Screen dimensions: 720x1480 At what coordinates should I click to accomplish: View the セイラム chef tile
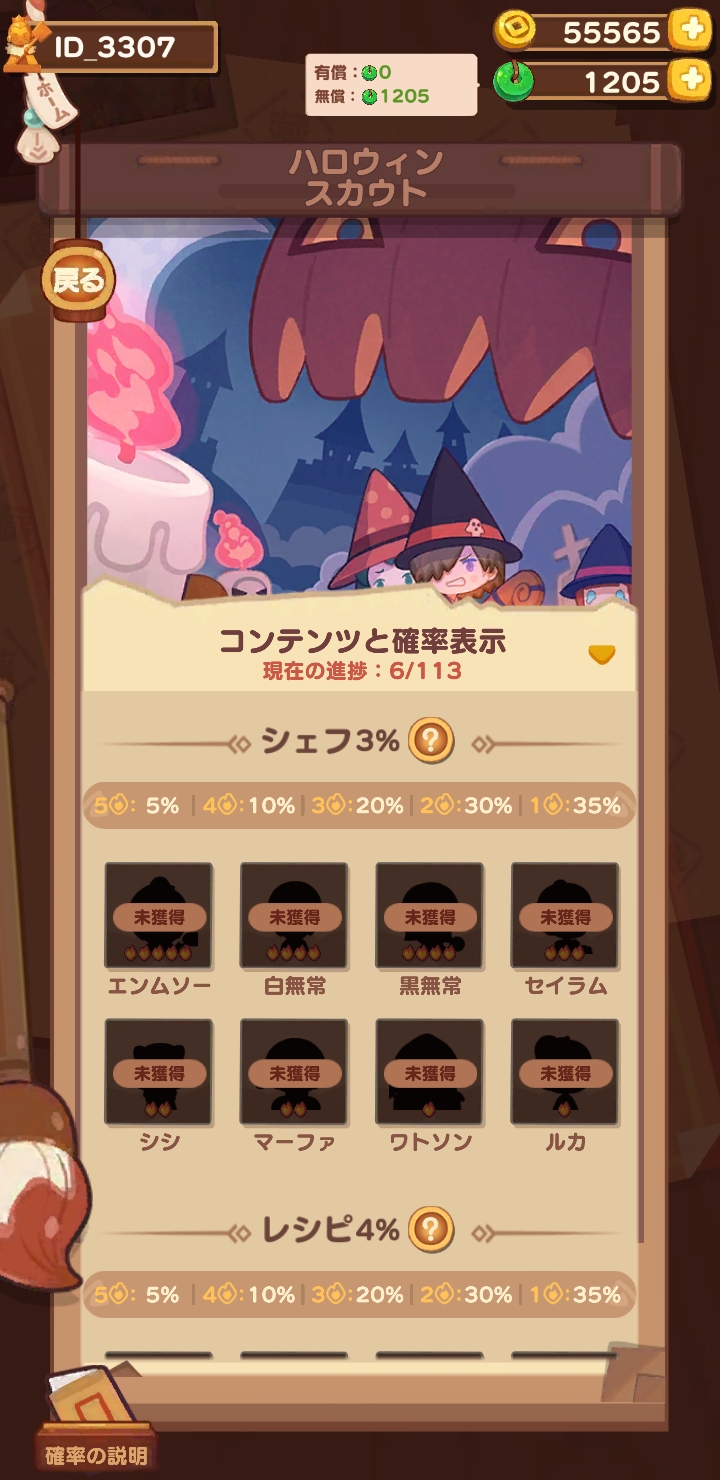[x=565, y=916]
